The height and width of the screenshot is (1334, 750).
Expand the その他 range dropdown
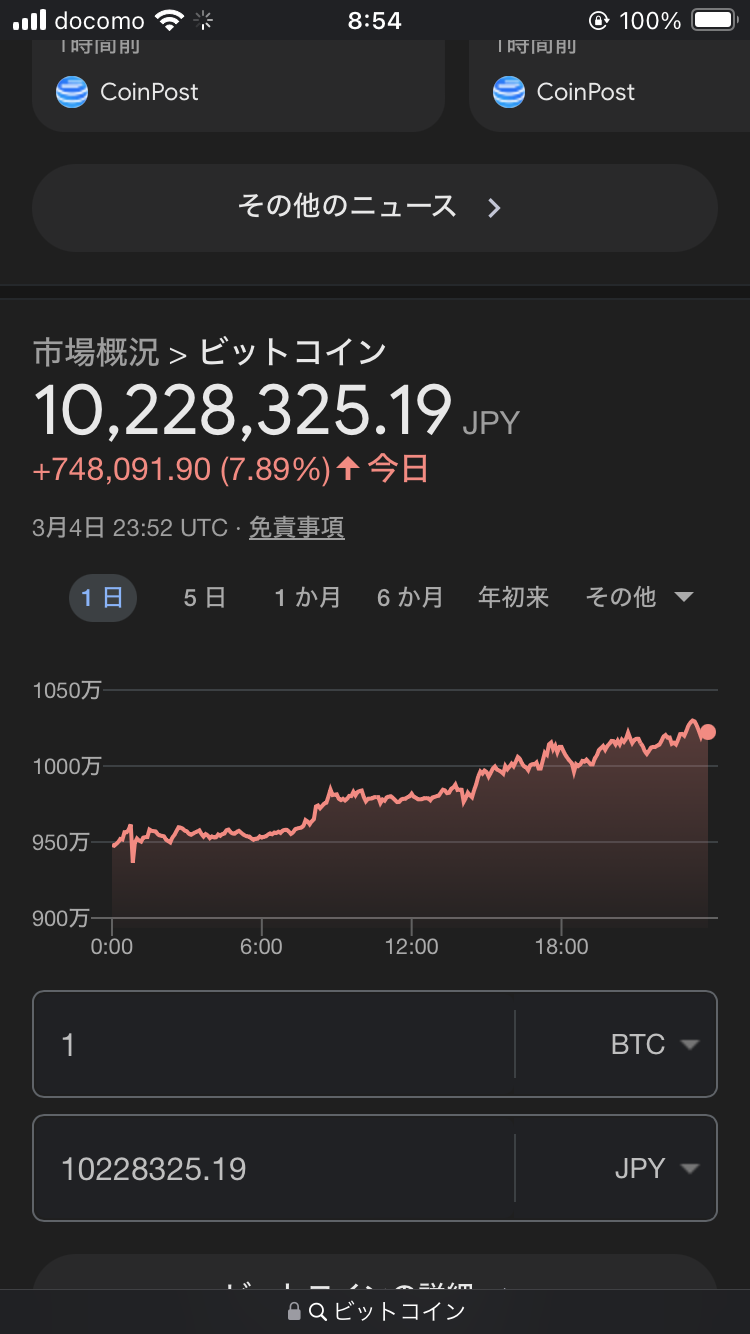tap(639, 598)
